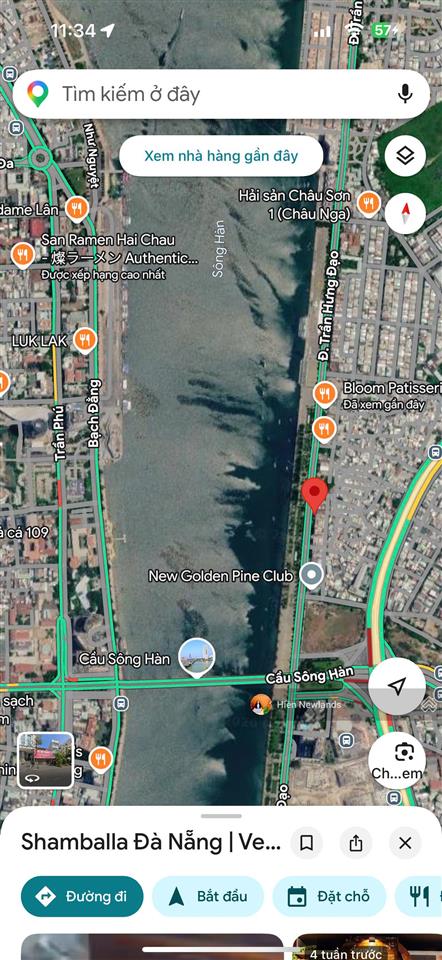
Task: Tap the compass to reorient the map
Action: [x=405, y=214]
